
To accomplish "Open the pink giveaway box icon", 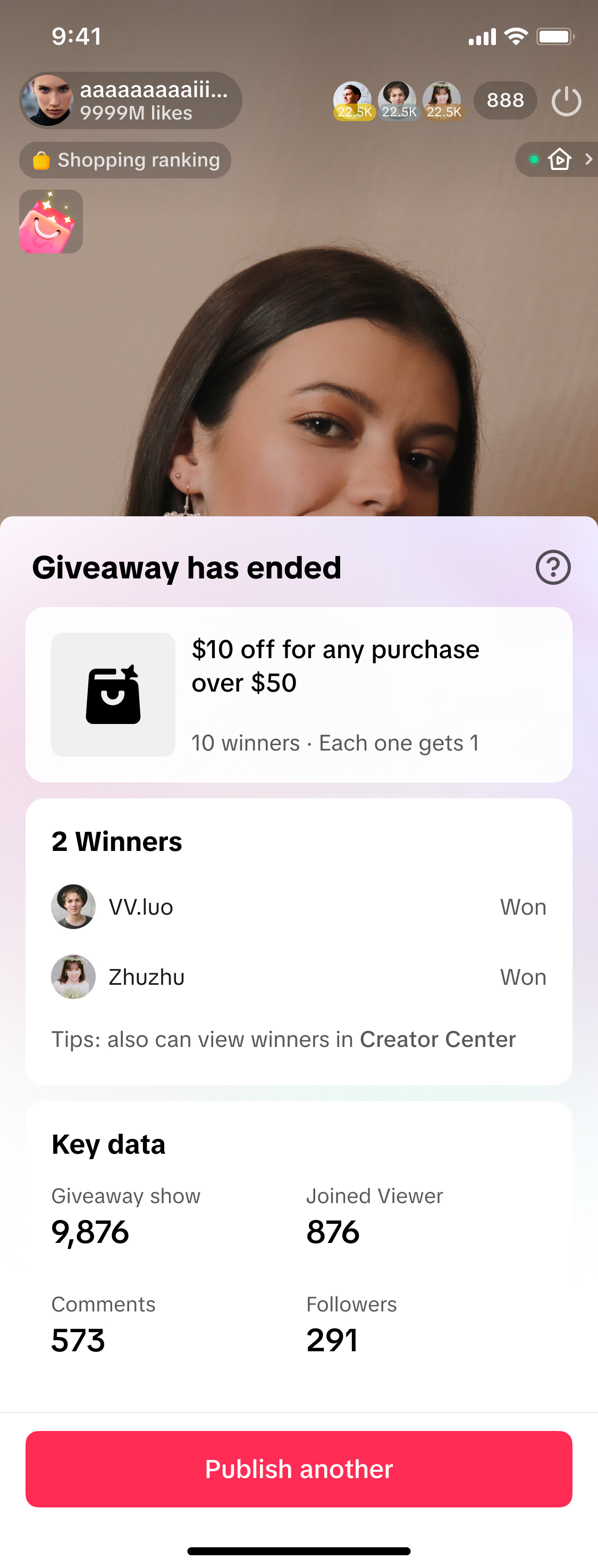I will point(51,221).
